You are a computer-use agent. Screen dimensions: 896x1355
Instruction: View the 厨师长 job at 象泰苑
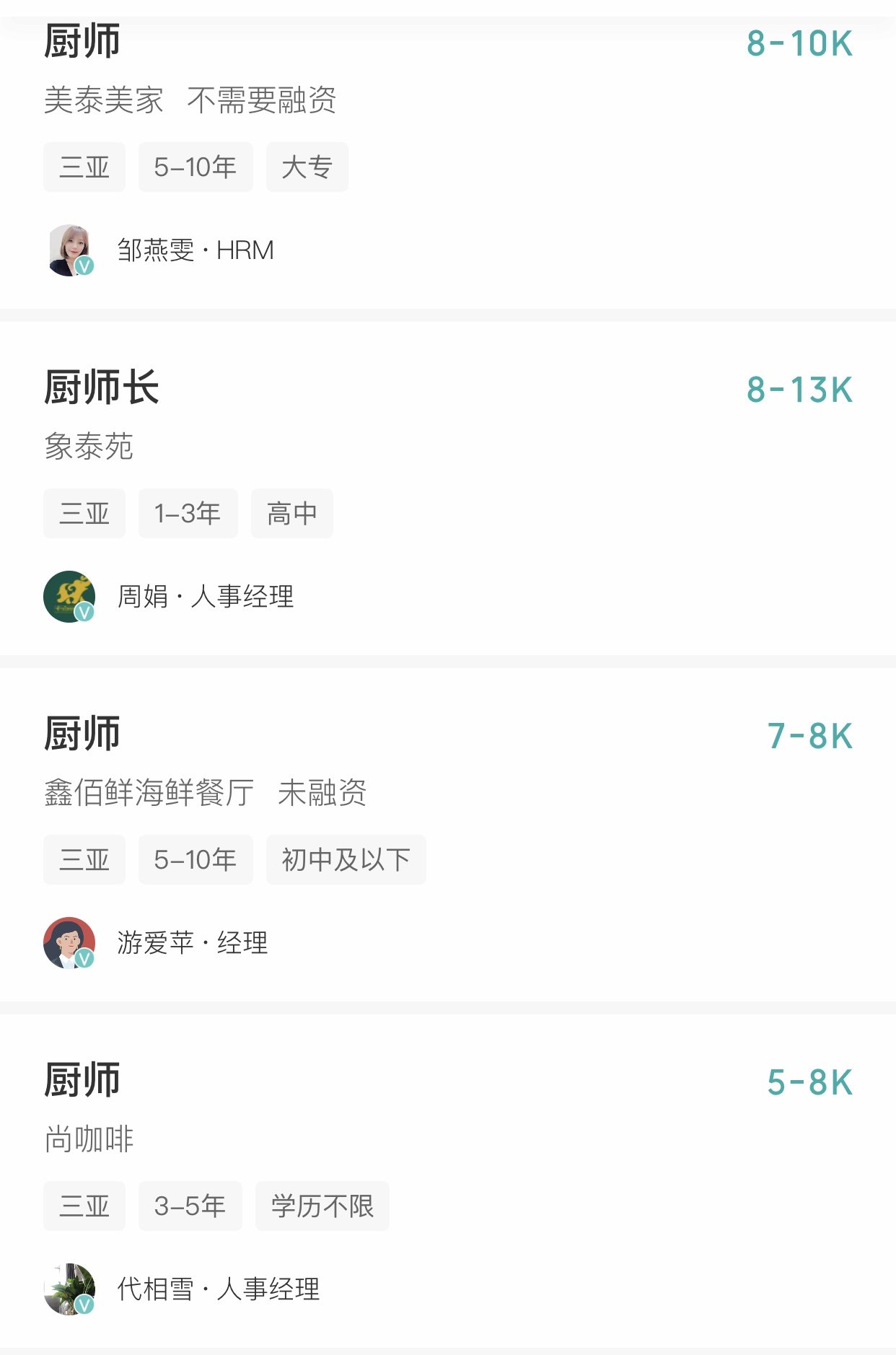point(101,388)
